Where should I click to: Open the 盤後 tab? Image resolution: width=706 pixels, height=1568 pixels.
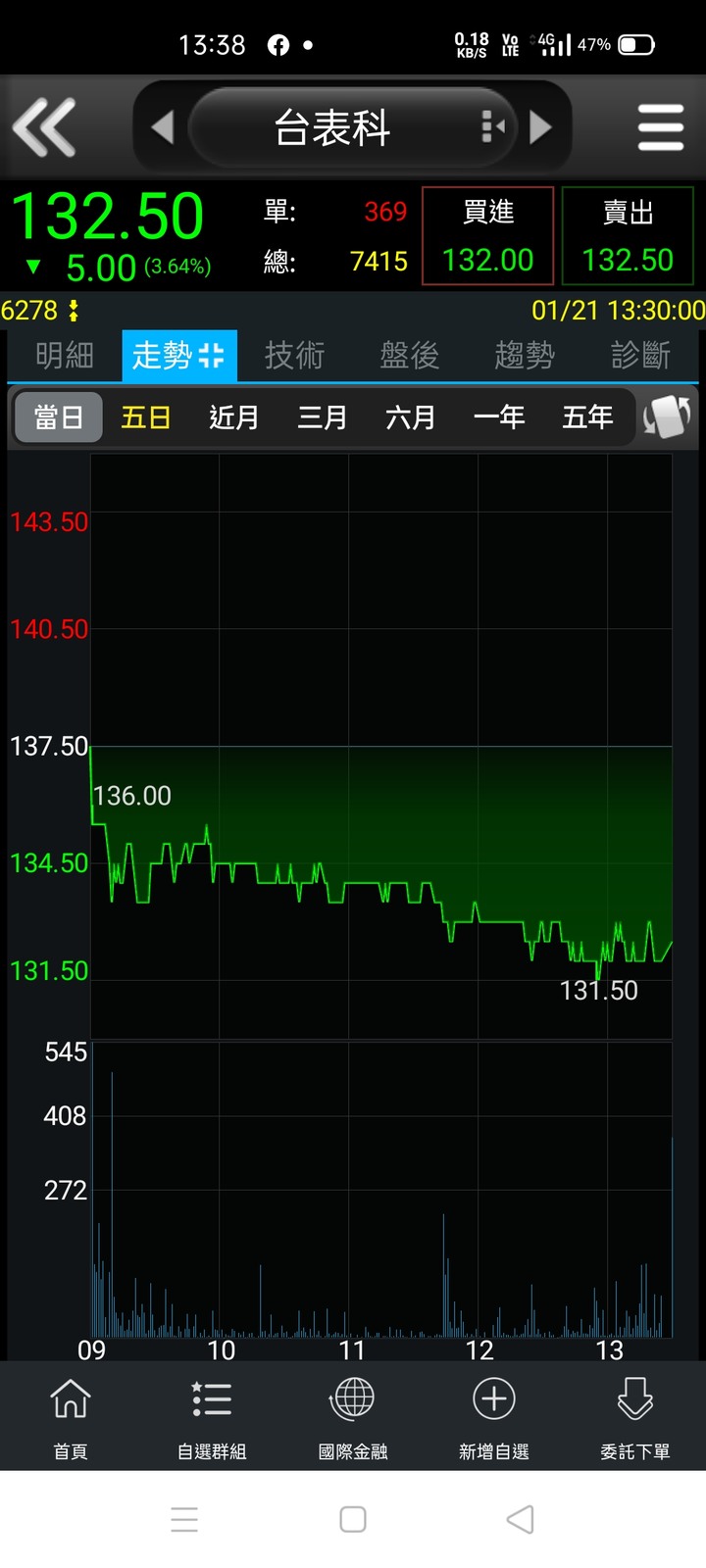409,356
